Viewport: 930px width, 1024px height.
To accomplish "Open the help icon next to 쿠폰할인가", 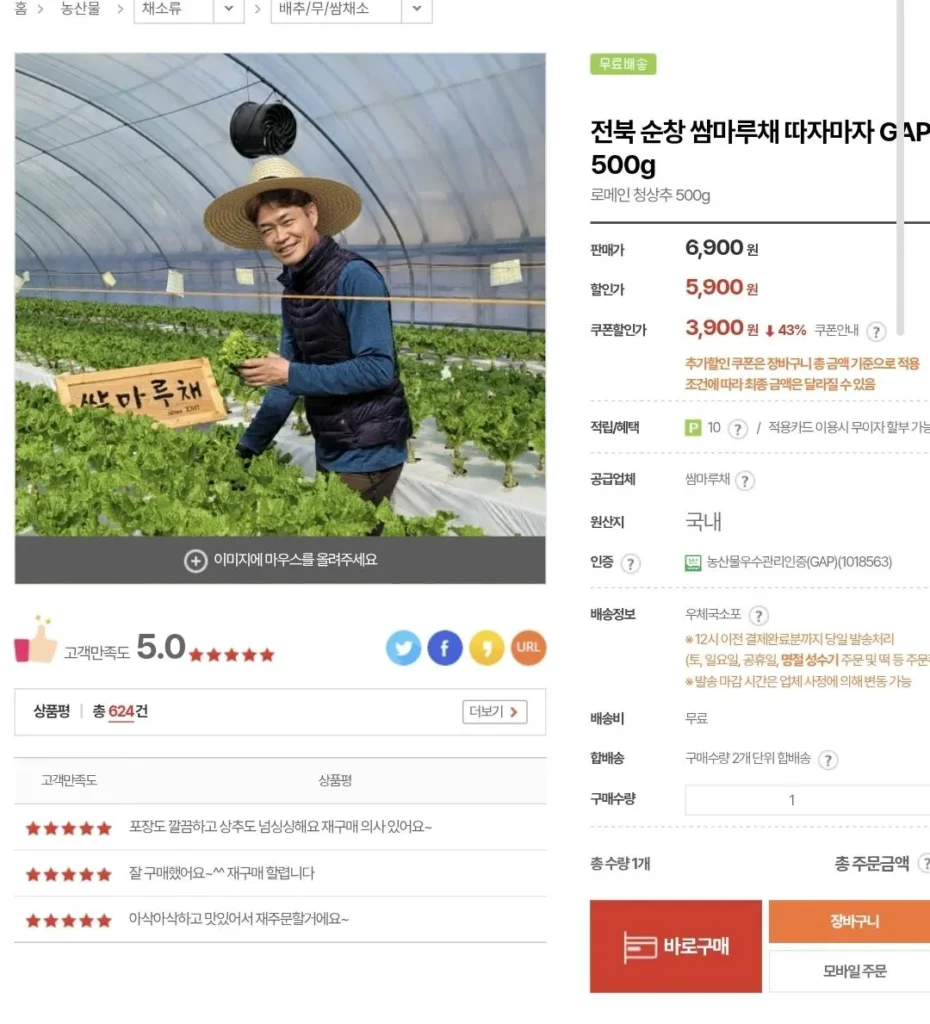I will [875, 331].
